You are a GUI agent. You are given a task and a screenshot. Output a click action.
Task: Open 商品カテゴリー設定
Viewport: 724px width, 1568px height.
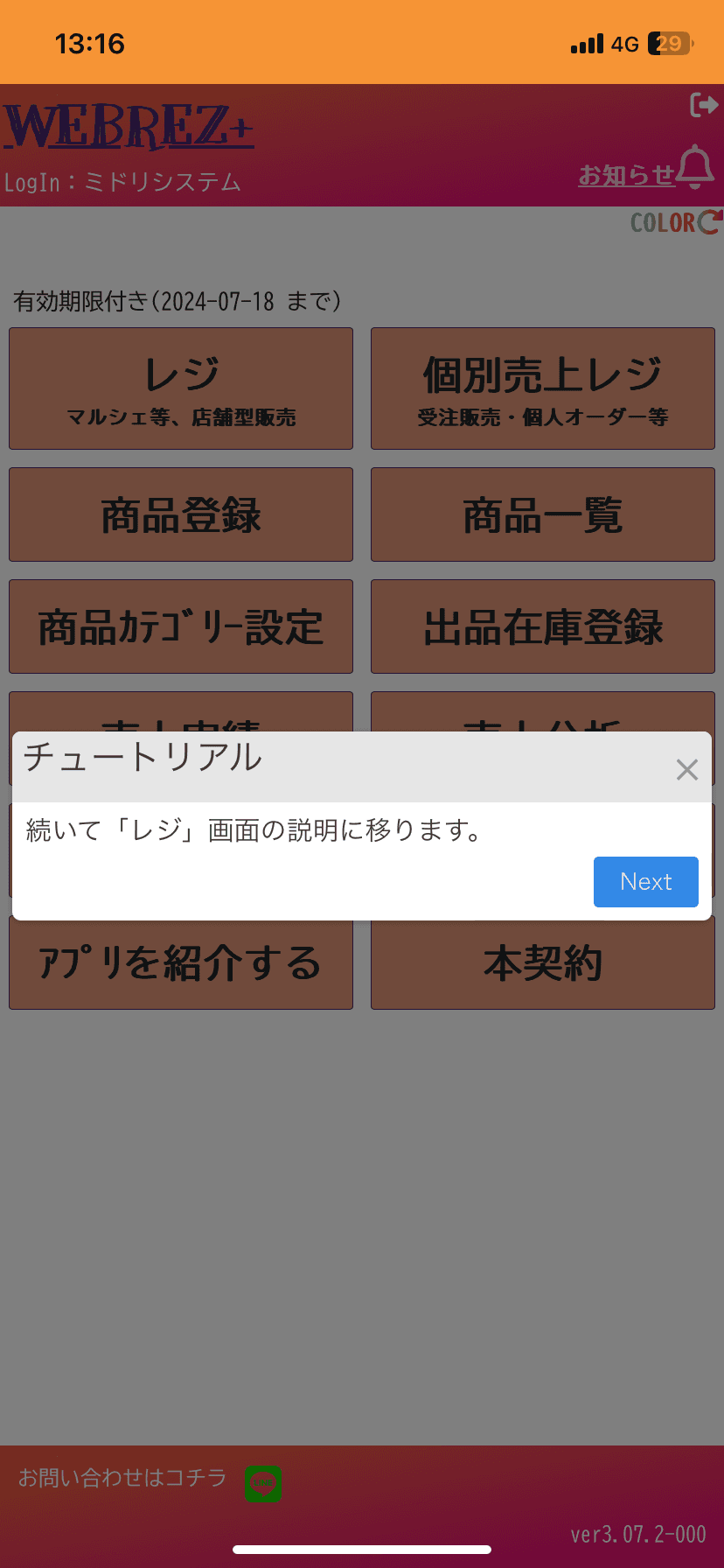click(x=181, y=626)
